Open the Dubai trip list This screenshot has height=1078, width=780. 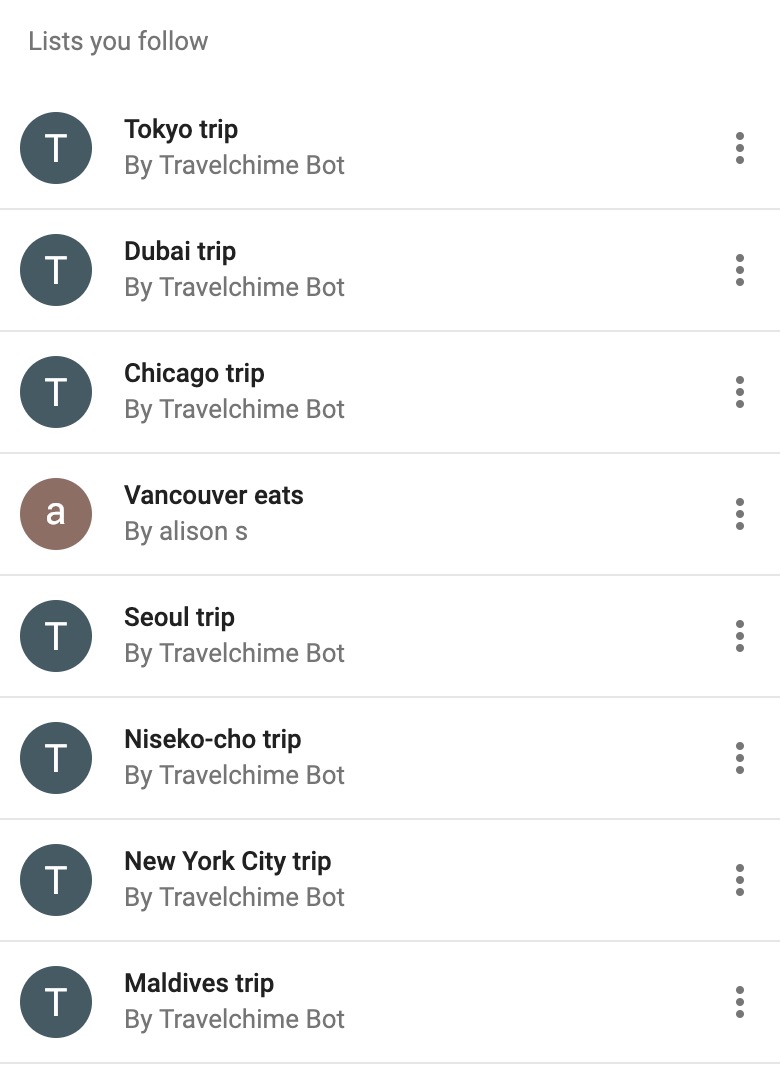(180, 252)
